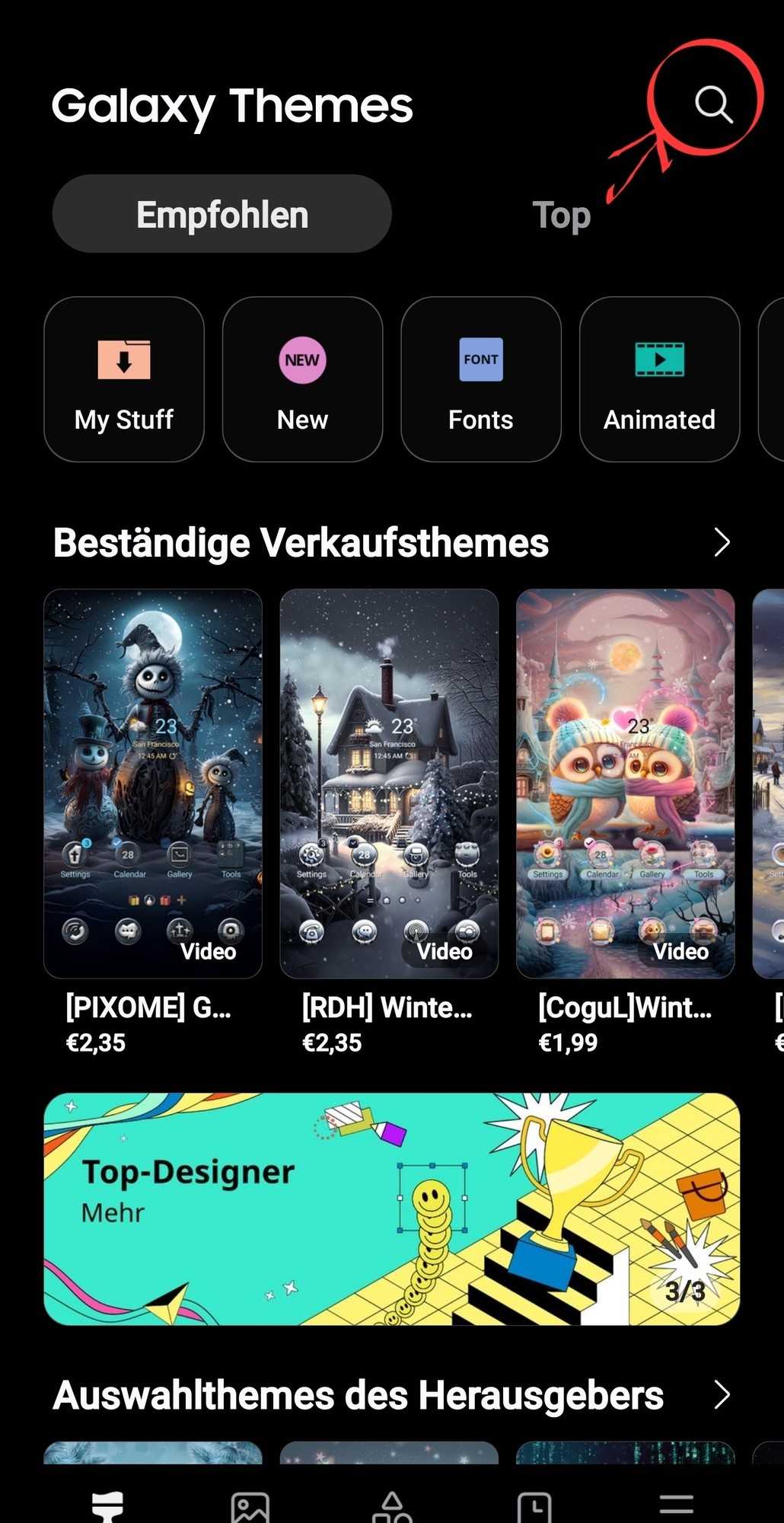This screenshot has height=1523, width=784.
Task: Open My Stuff
Action: pyautogui.click(x=124, y=379)
